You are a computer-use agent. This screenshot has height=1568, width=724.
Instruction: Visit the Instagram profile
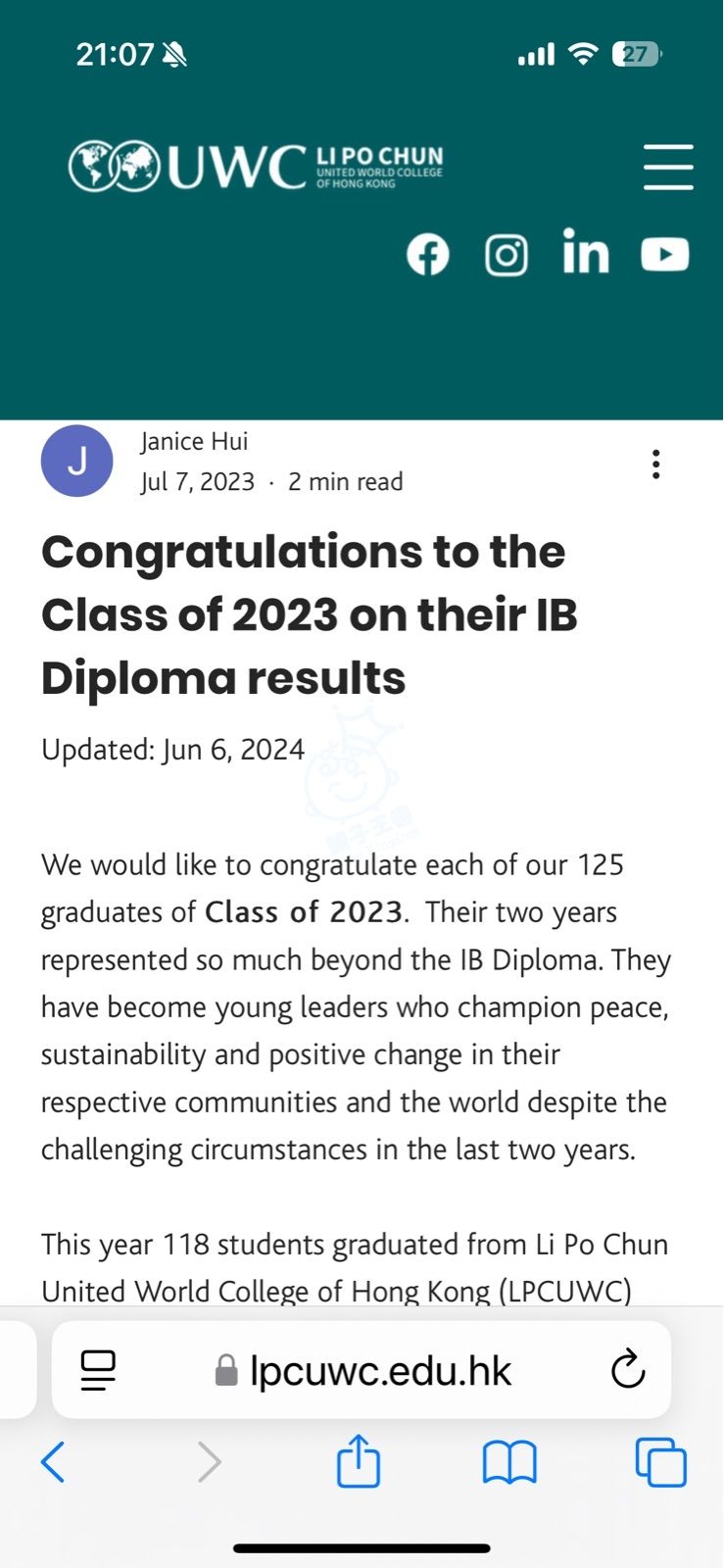[x=507, y=255]
